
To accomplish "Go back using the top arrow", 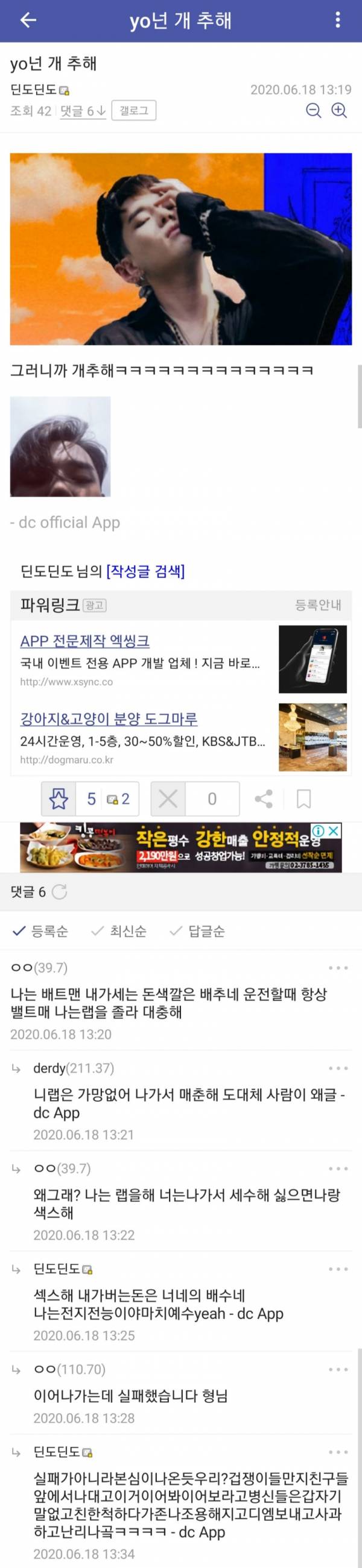I will (28, 20).
